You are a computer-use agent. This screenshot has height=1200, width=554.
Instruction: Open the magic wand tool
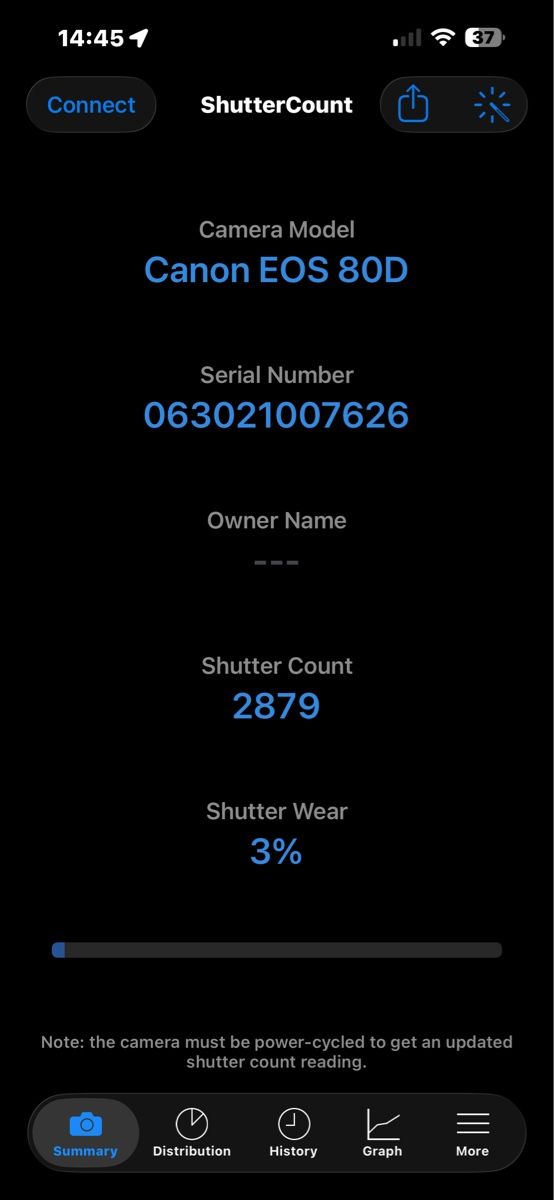pos(492,105)
